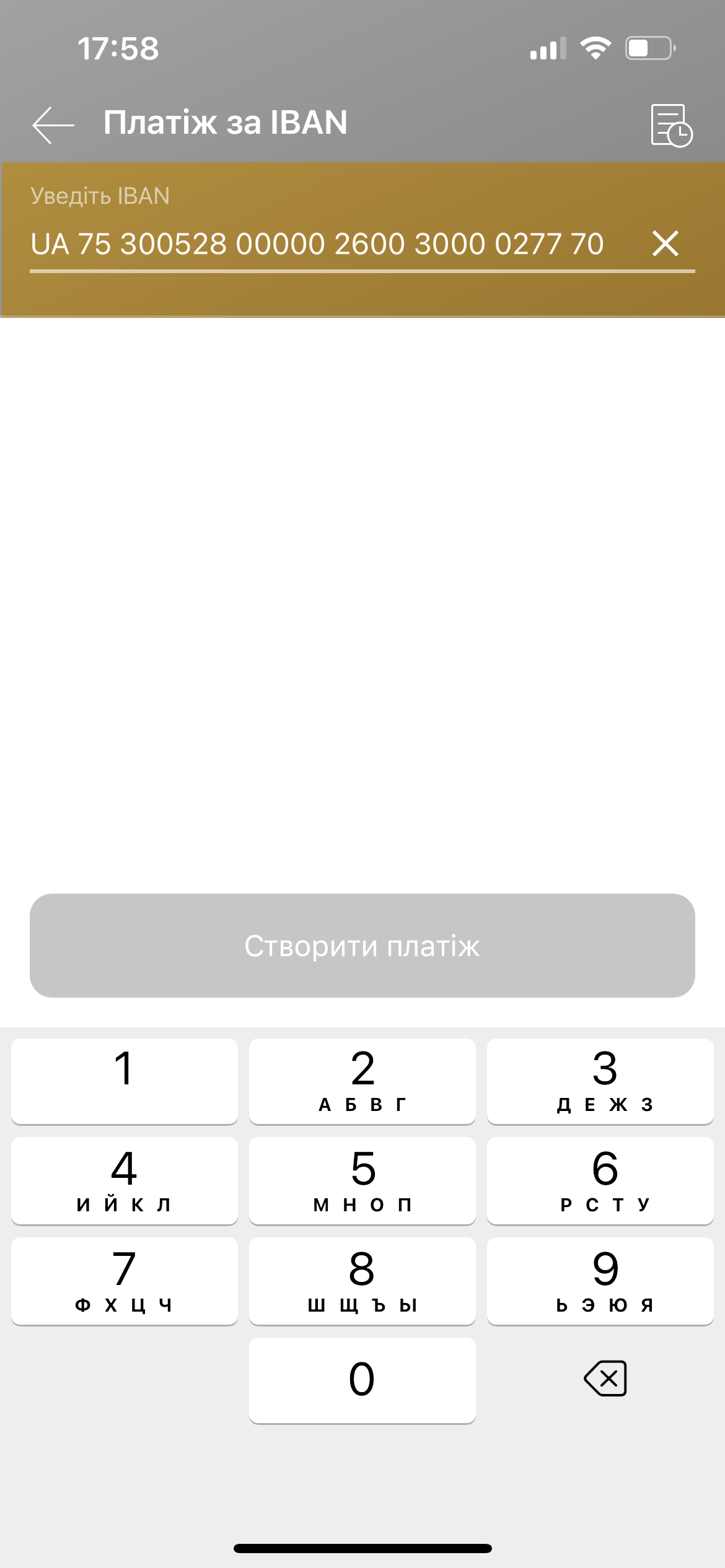
Task: Enter digit 2 on the keypad
Action: (x=362, y=1081)
